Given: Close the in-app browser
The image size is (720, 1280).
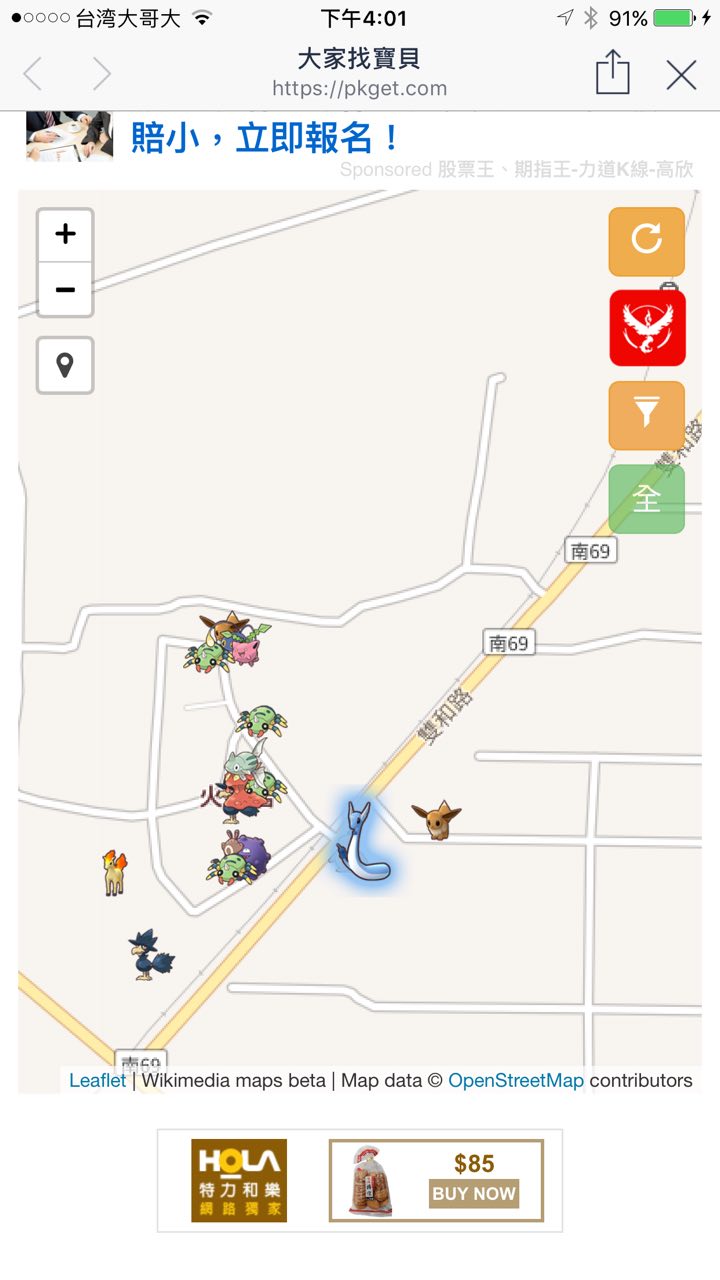Looking at the screenshot, I should (x=681, y=74).
